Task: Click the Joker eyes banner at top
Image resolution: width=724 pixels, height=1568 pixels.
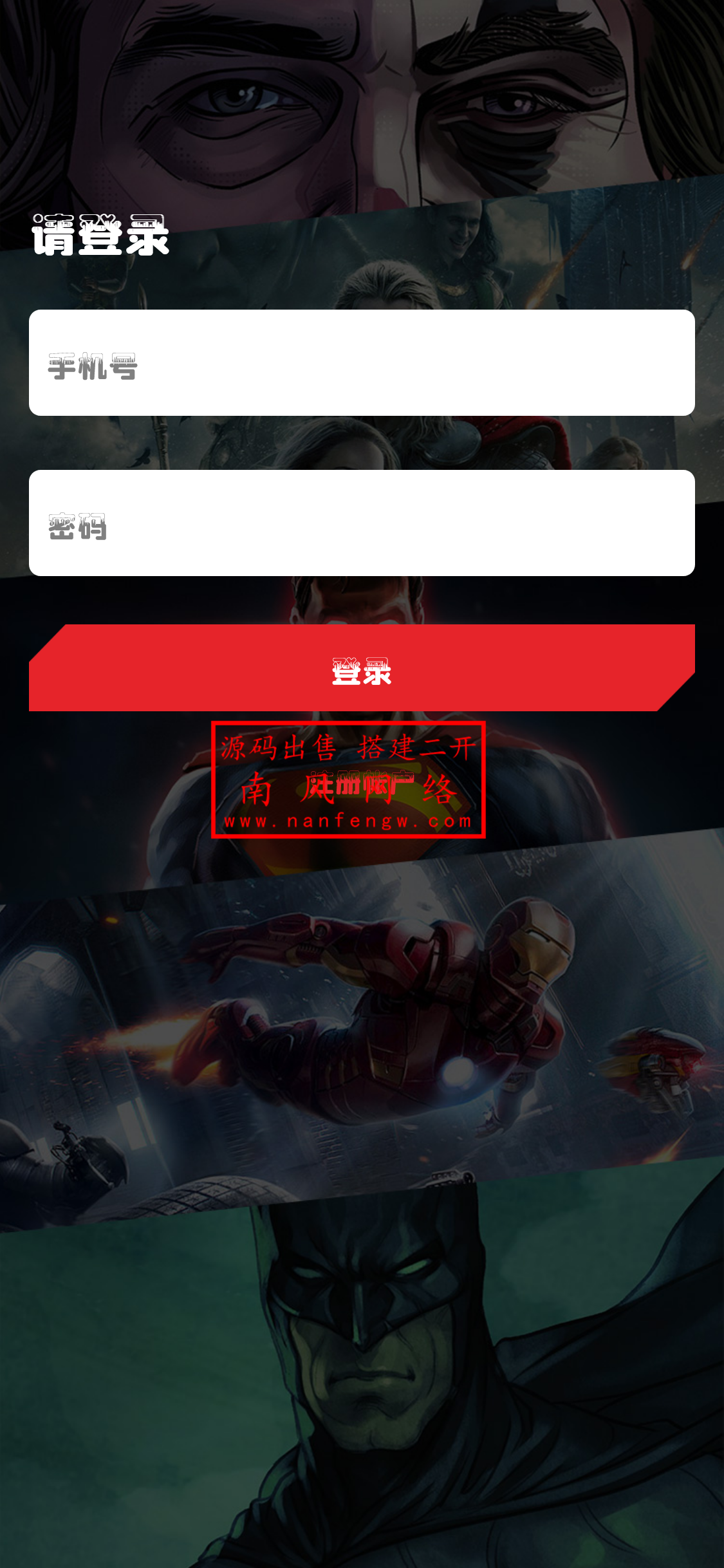Action: point(362,97)
